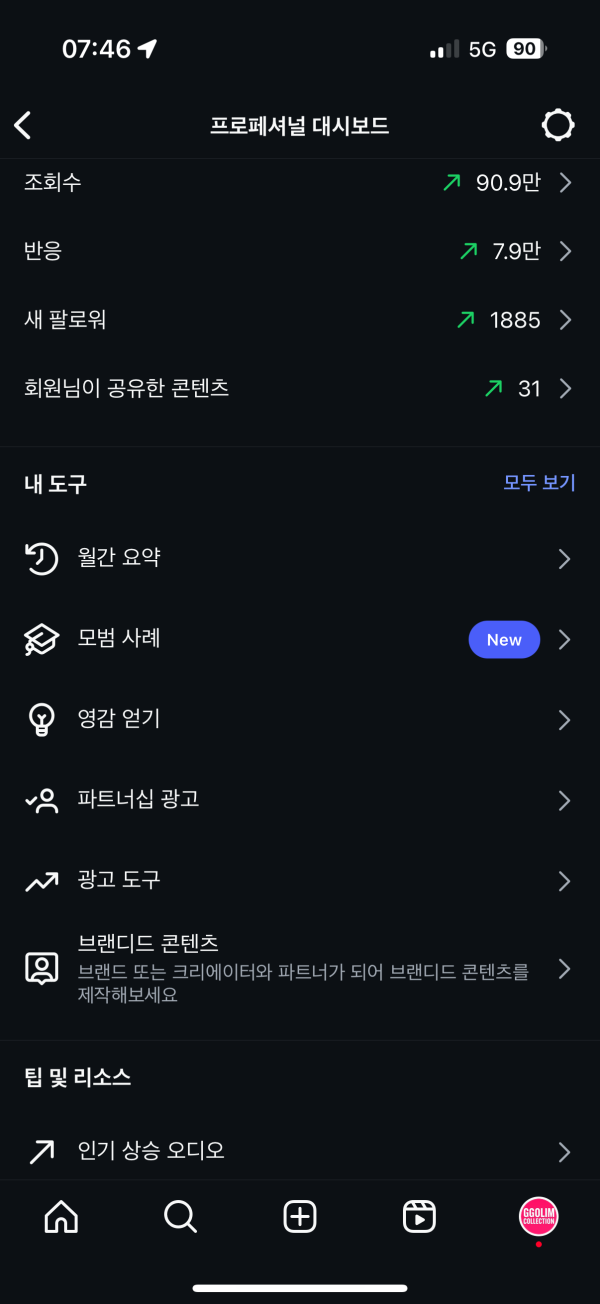Switch to the Home tab
The image size is (600, 1304).
[x=61, y=1216]
